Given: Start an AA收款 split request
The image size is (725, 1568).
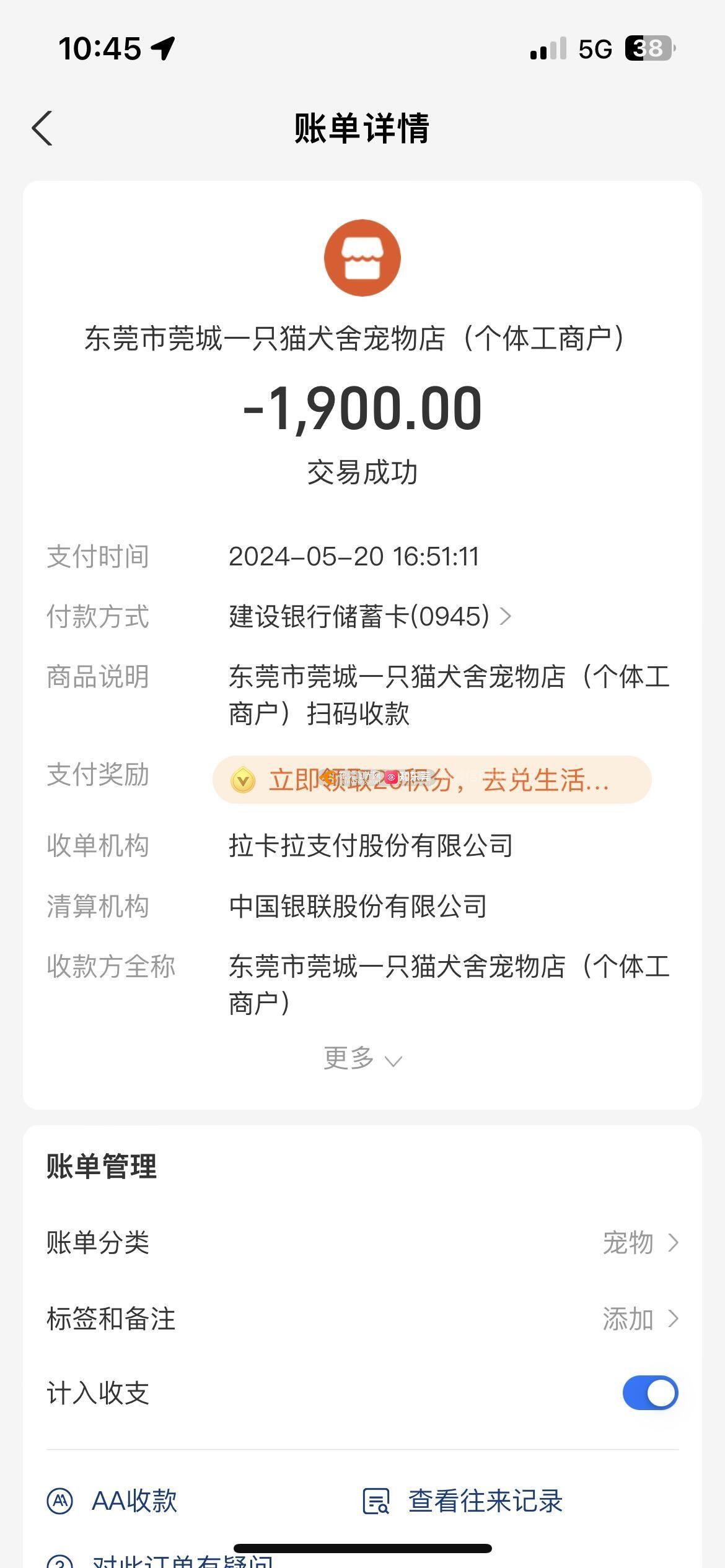Looking at the screenshot, I should [113, 1502].
